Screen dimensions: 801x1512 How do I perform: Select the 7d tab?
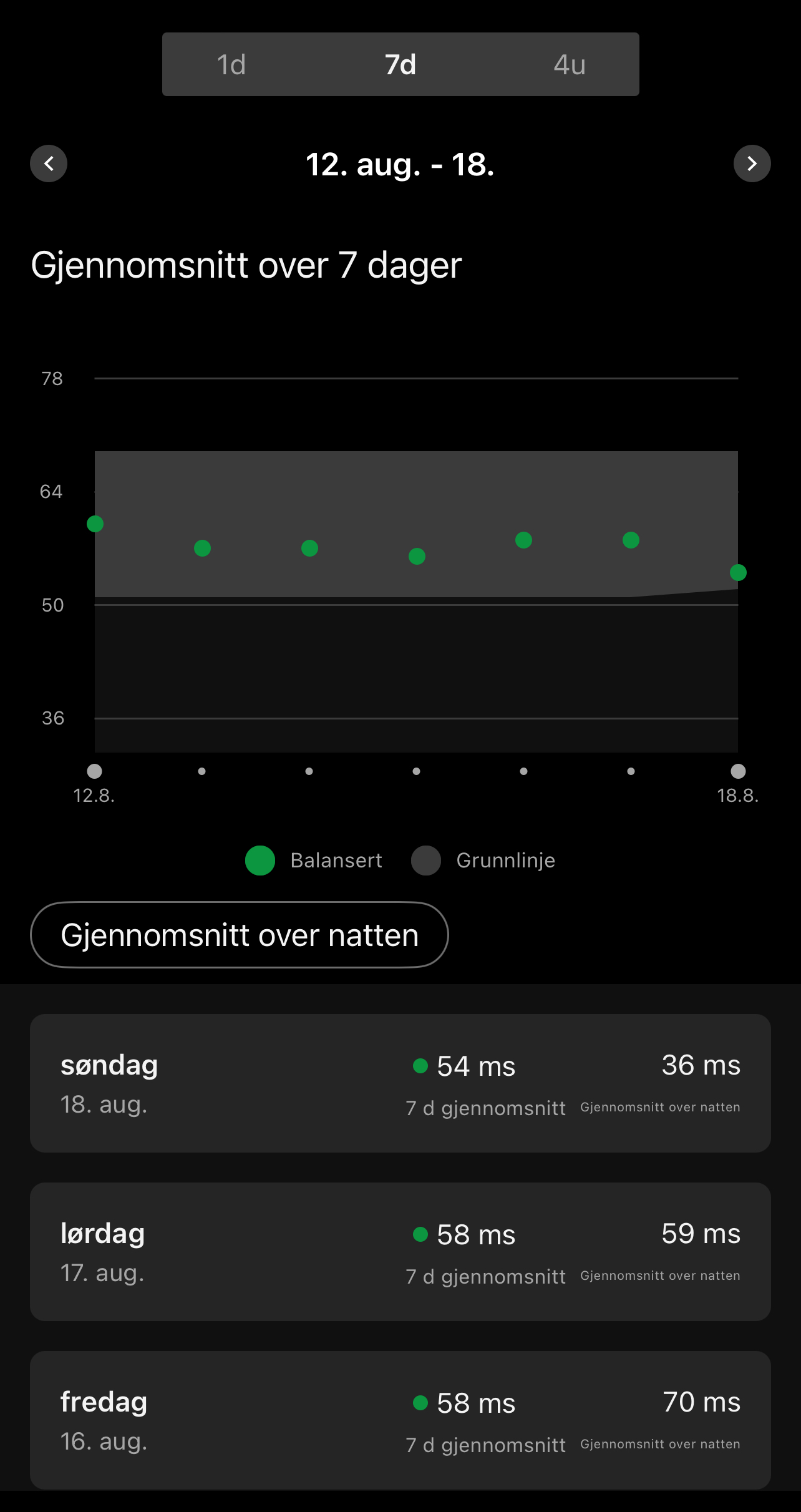tap(400, 64)
